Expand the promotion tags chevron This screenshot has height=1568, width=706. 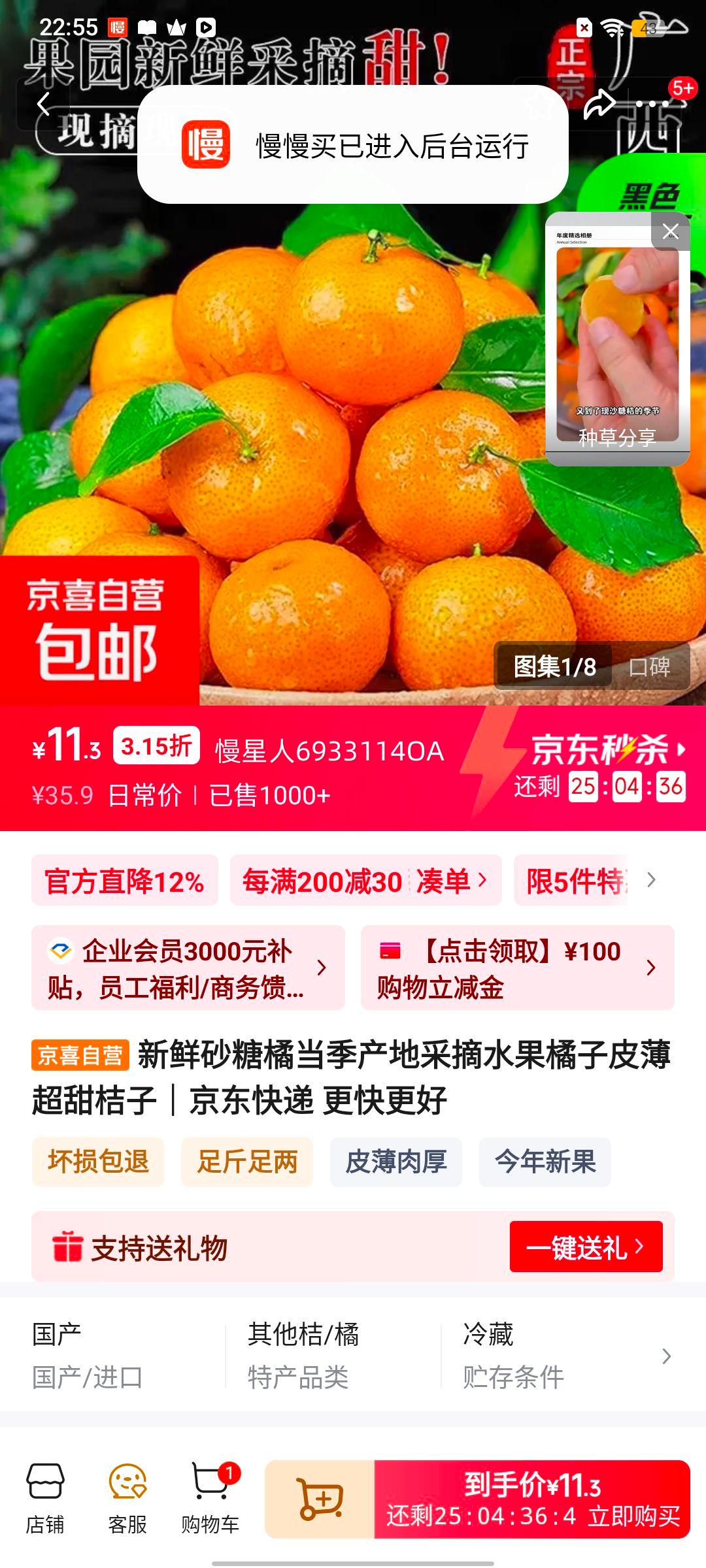(x=651, y=880)
